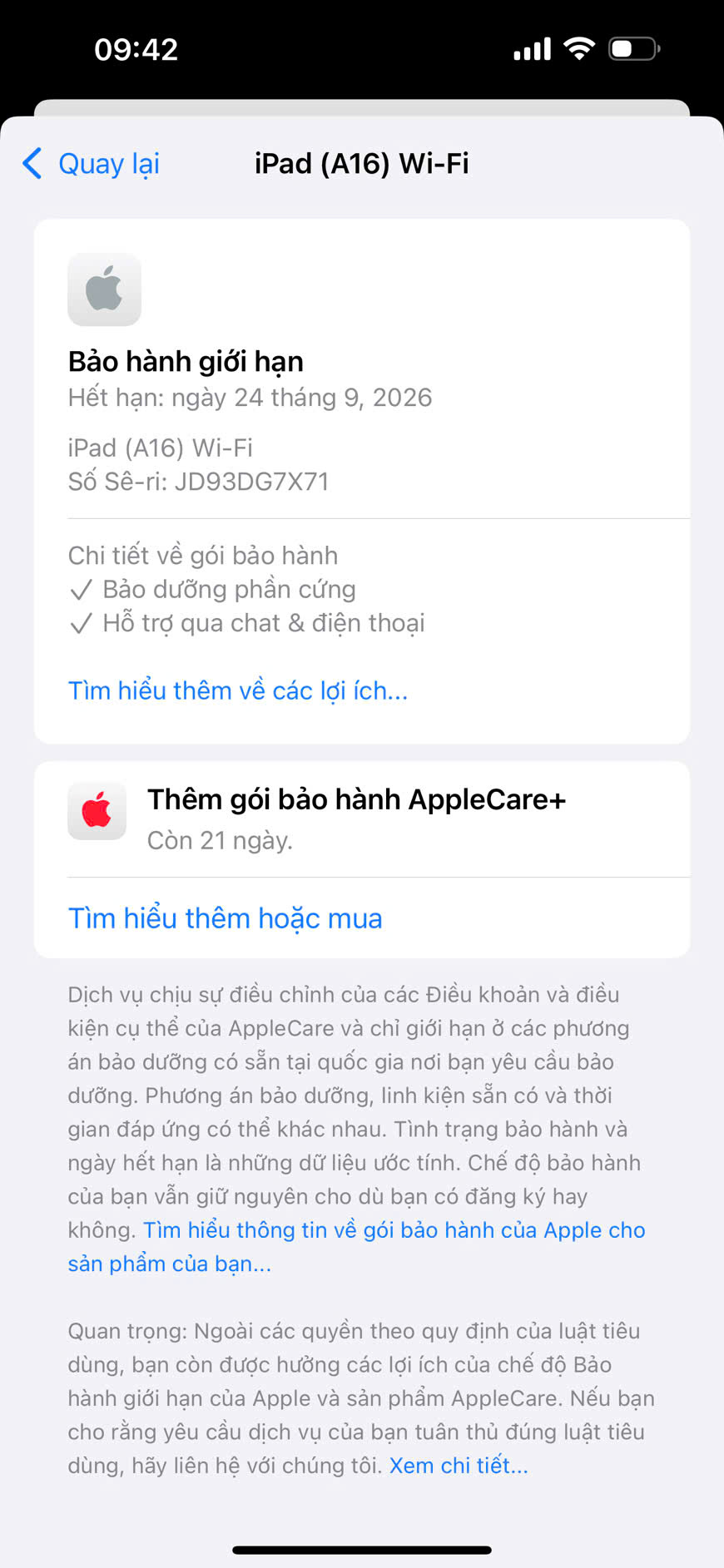Open Tìm hiểu thêm về các lợi ích link
This screenshot has height=1568, width=724.
pyautogui.click(x=238, y=690)
